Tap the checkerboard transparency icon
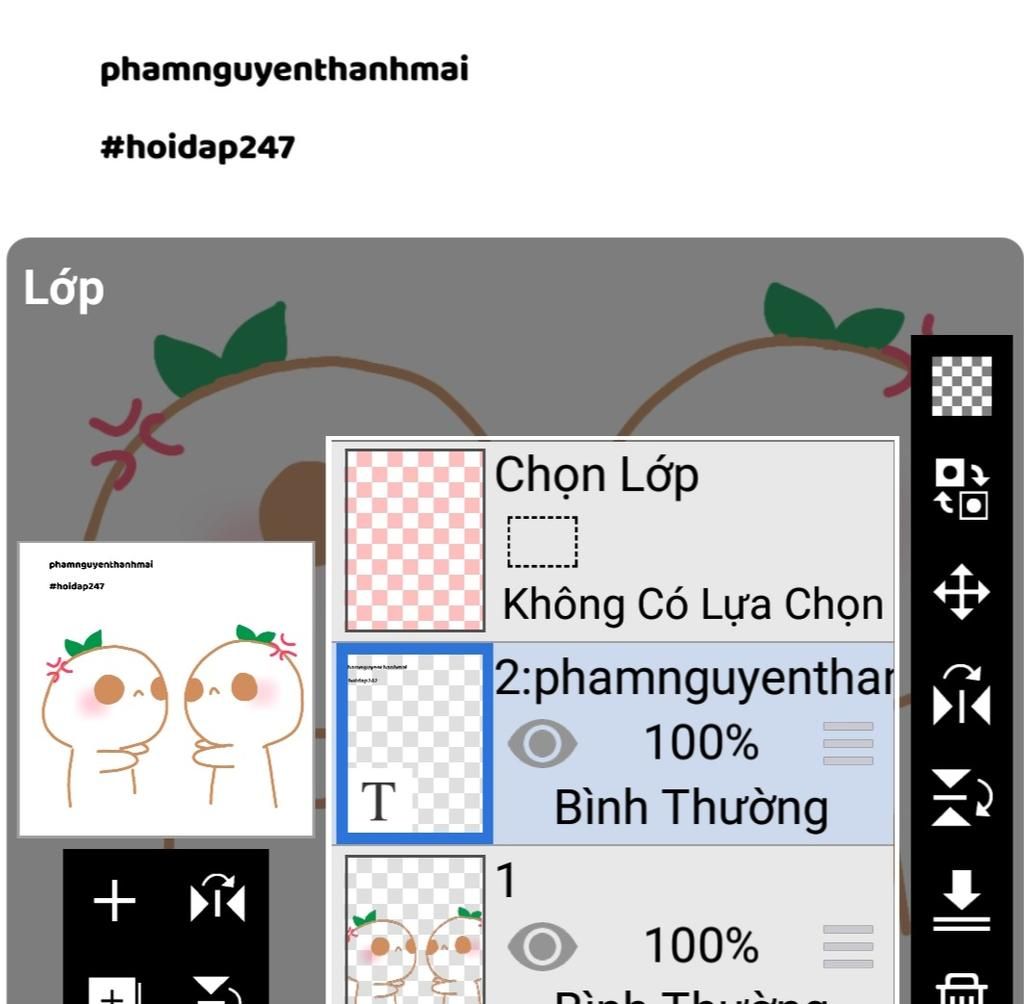This screenshot has height=1004, width=1024. tap(961, 385)
